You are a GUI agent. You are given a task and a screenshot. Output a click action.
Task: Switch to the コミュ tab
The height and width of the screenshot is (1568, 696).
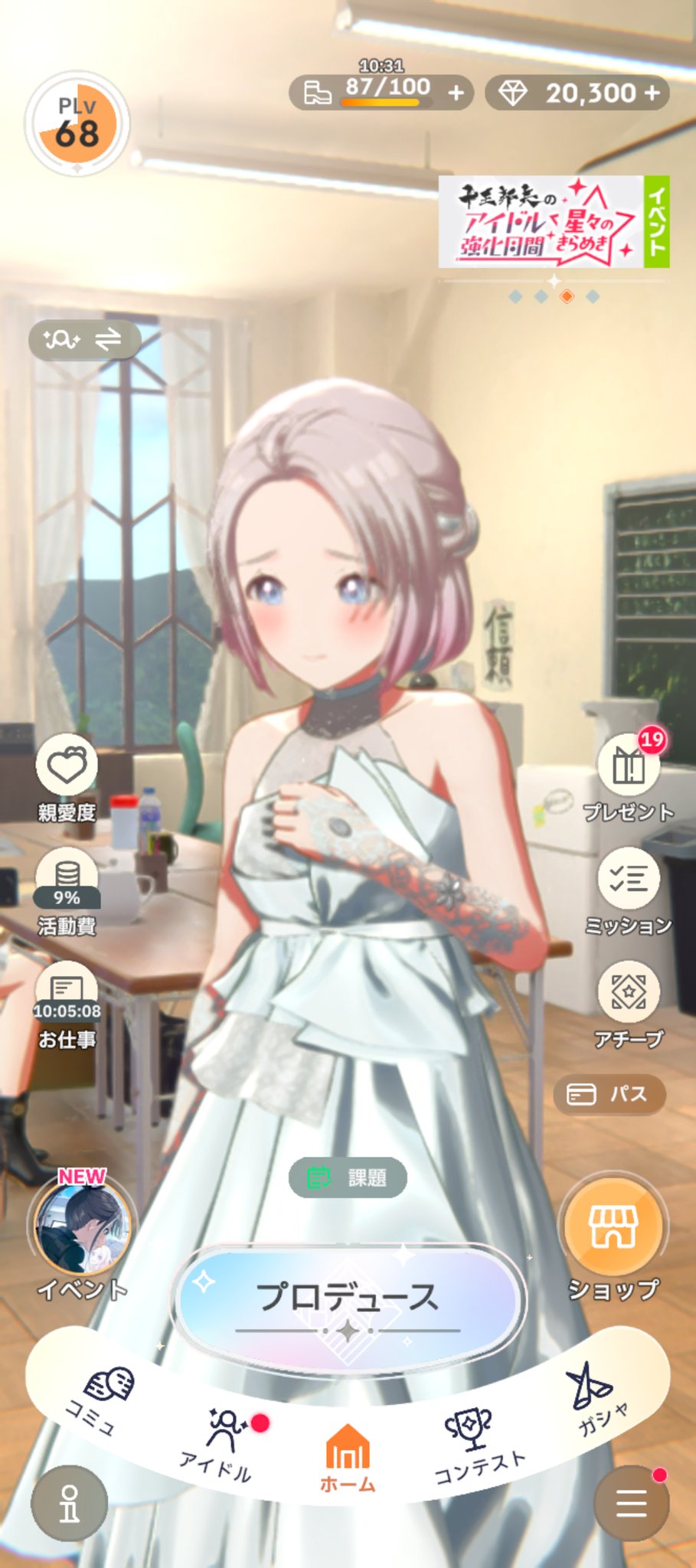tap(100, 1401)
